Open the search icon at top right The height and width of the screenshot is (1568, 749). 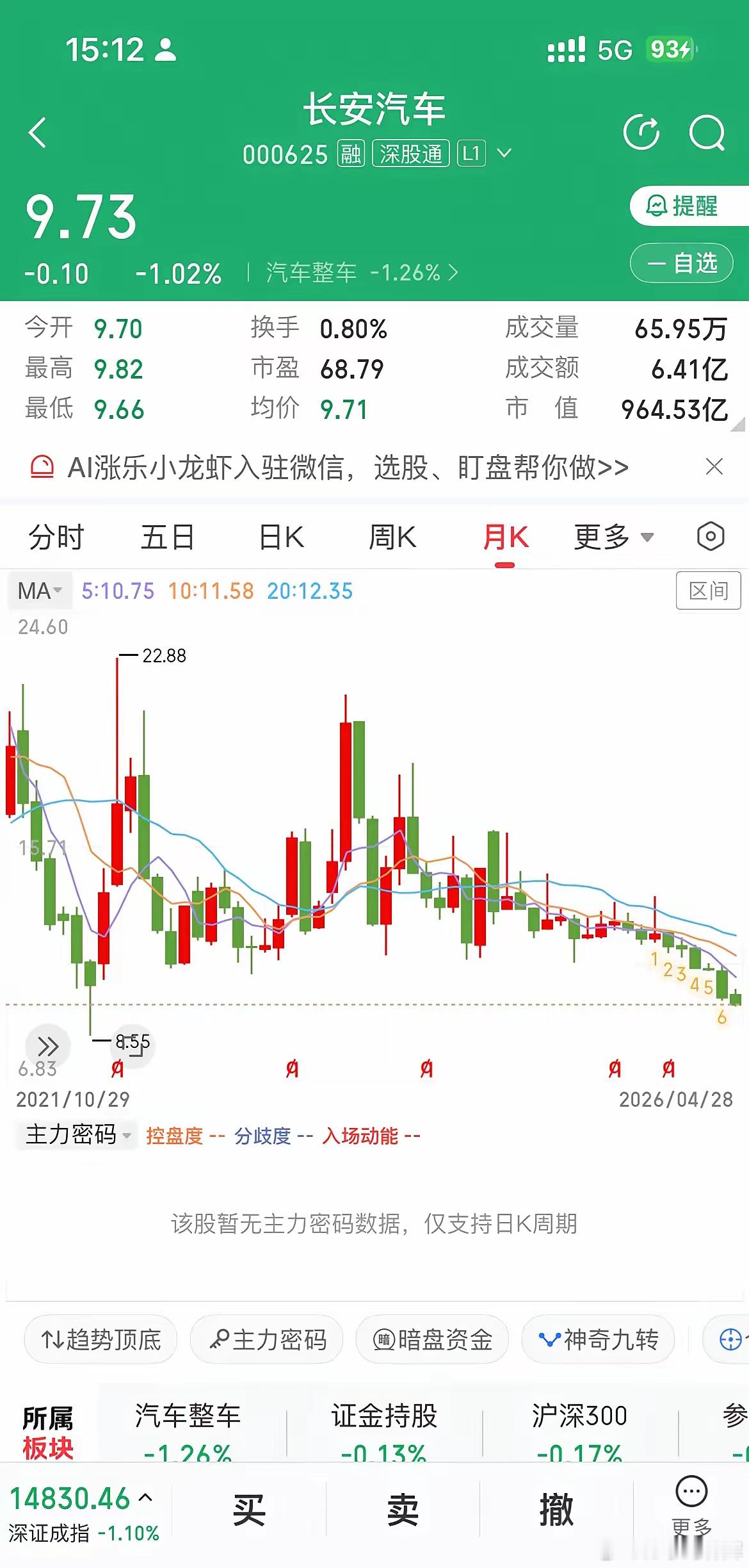[706, 133]
